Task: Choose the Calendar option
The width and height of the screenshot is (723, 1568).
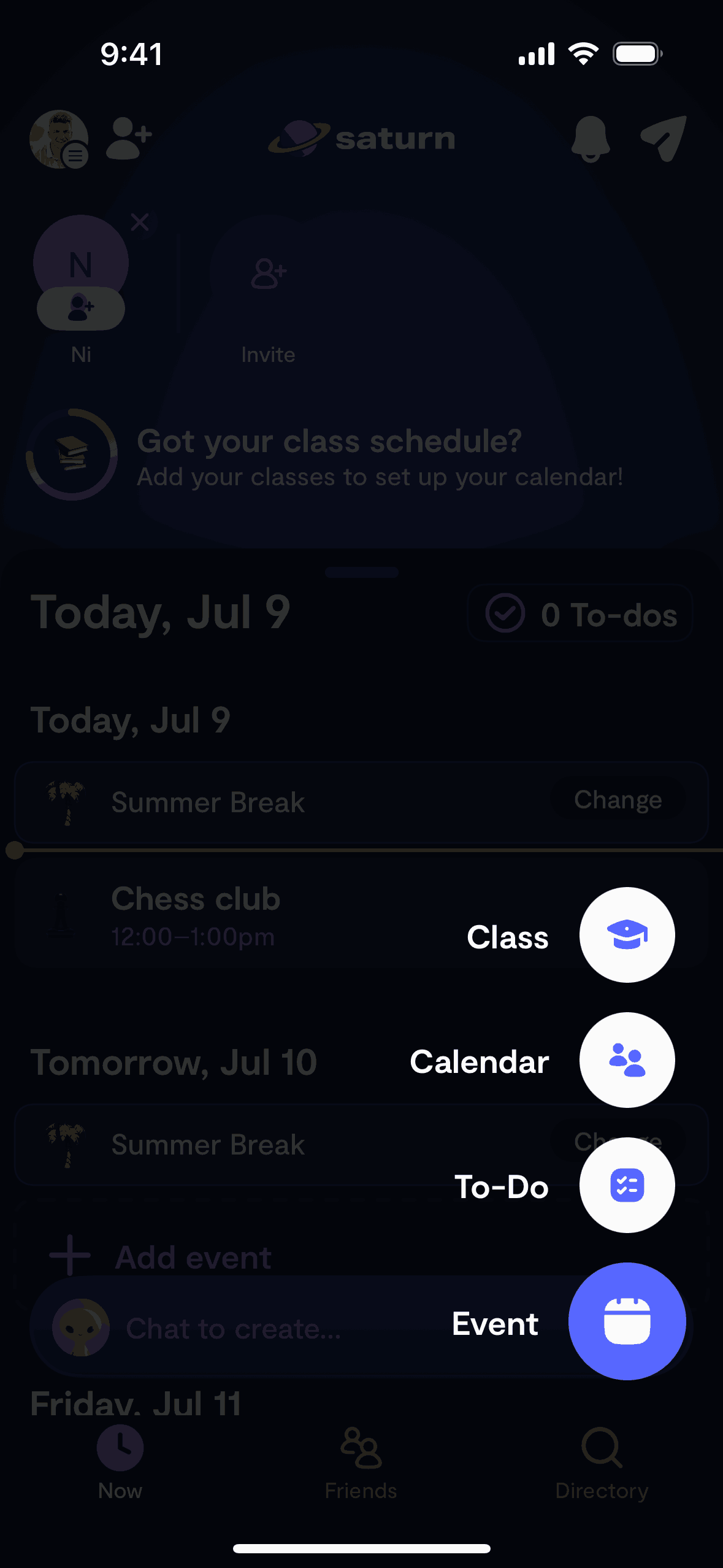Action: (x=627, y=1060)
